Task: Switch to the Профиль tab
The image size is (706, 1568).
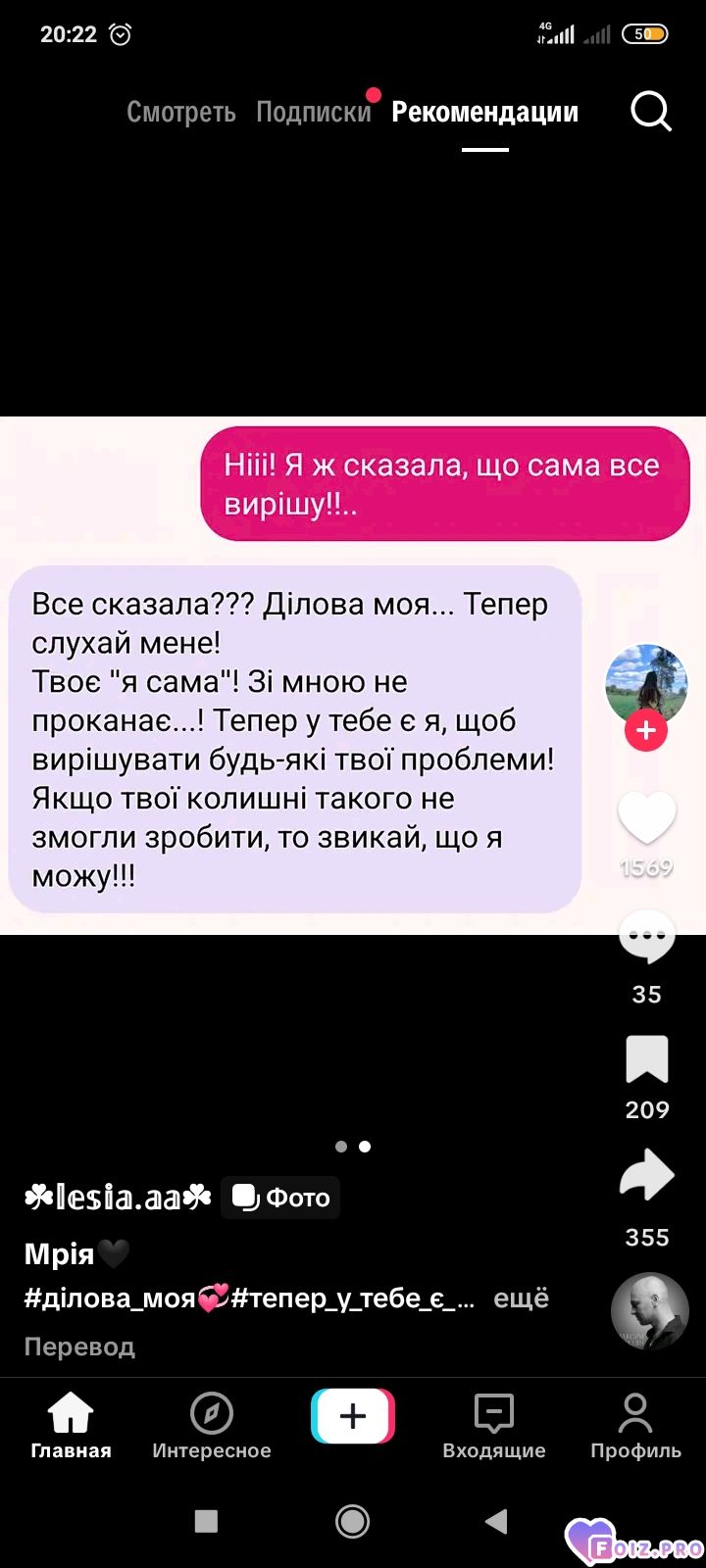Action: pos(635,1427)
